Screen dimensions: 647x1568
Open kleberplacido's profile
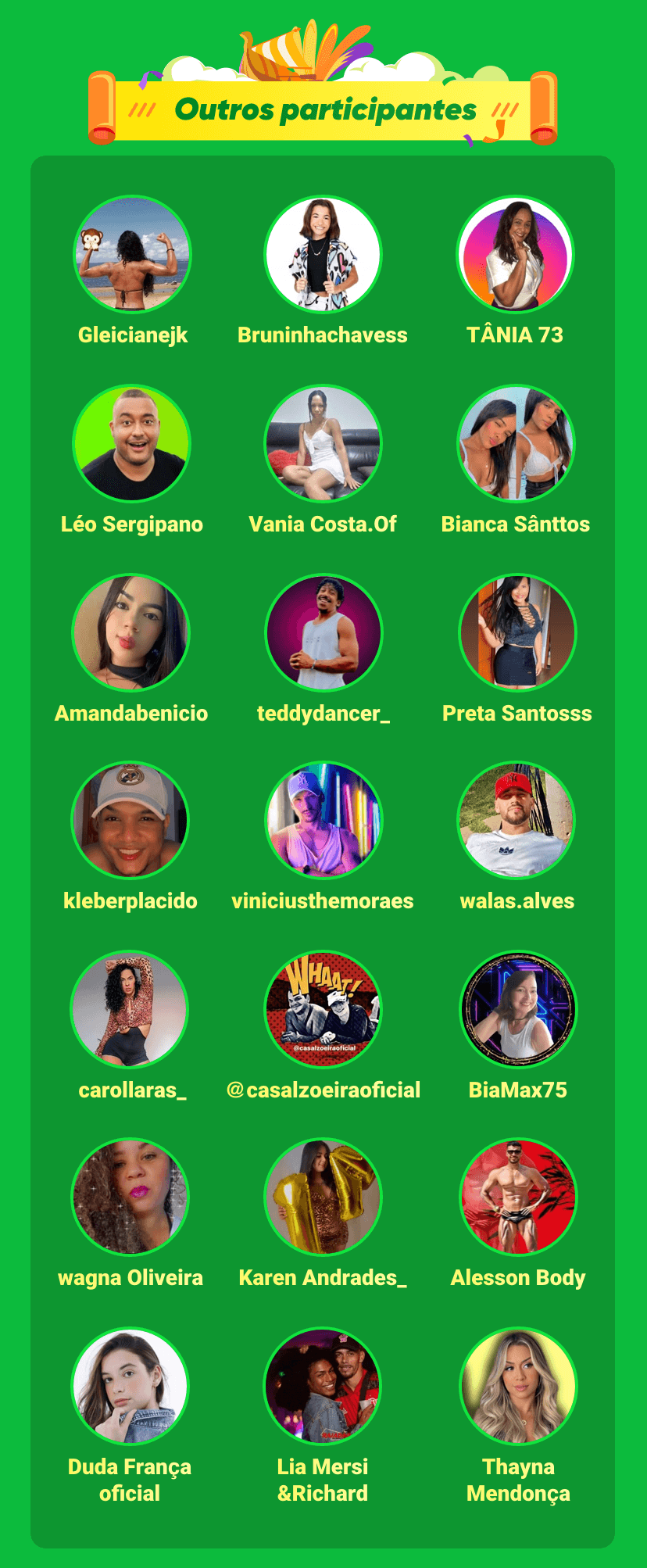[x=130, y=820]
